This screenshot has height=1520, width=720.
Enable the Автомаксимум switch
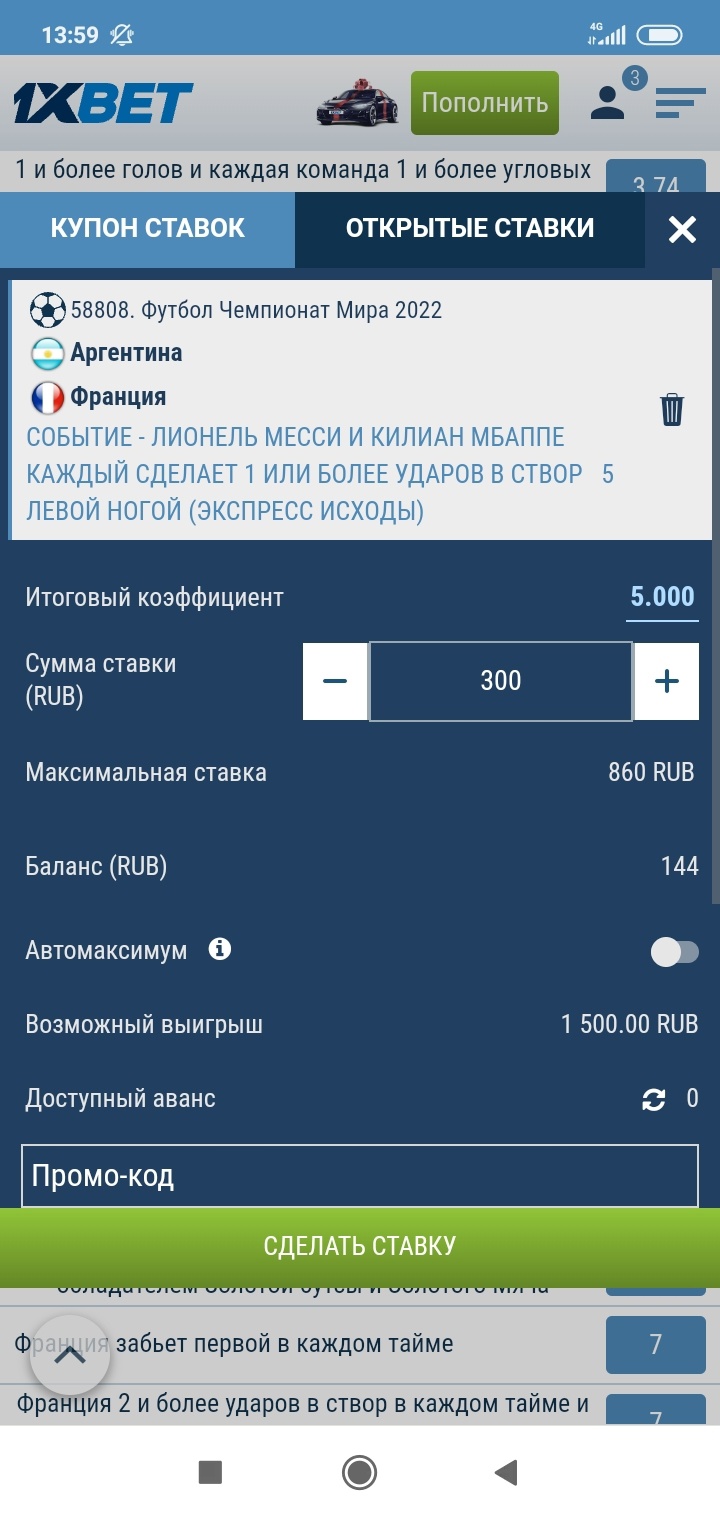(675, 952)
